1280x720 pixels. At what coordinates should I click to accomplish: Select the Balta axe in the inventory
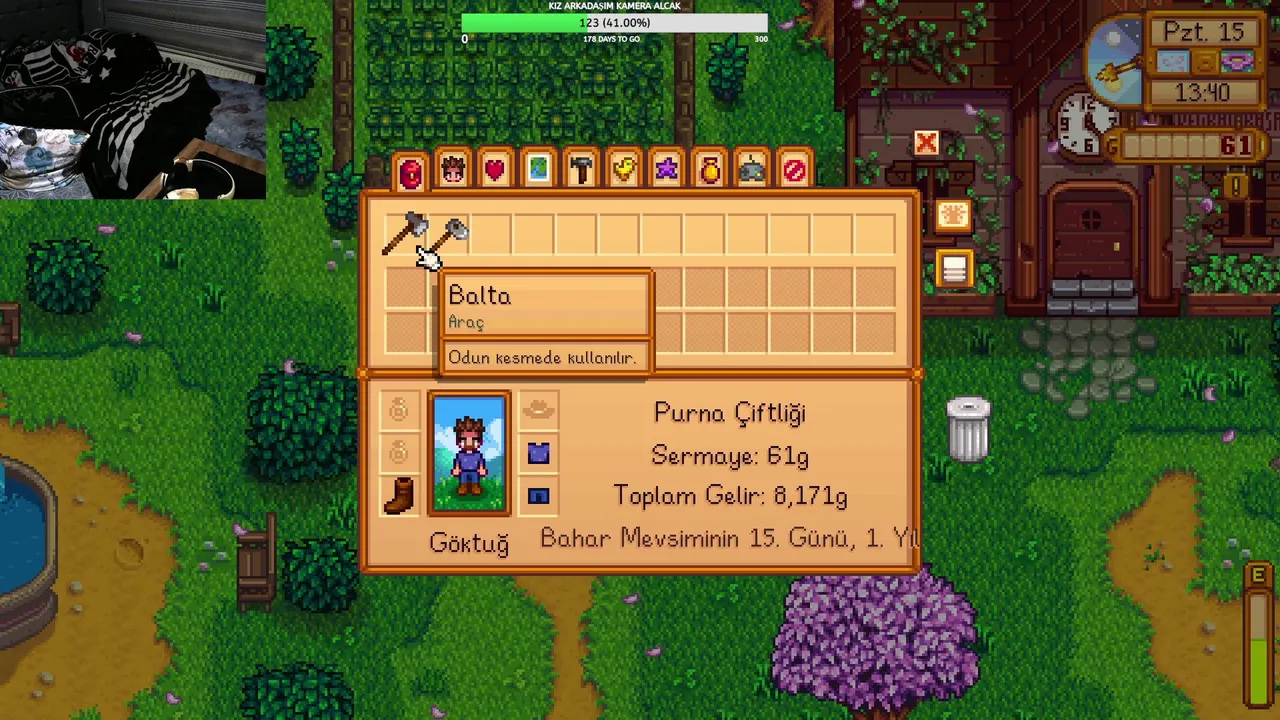tap(405, 235)
